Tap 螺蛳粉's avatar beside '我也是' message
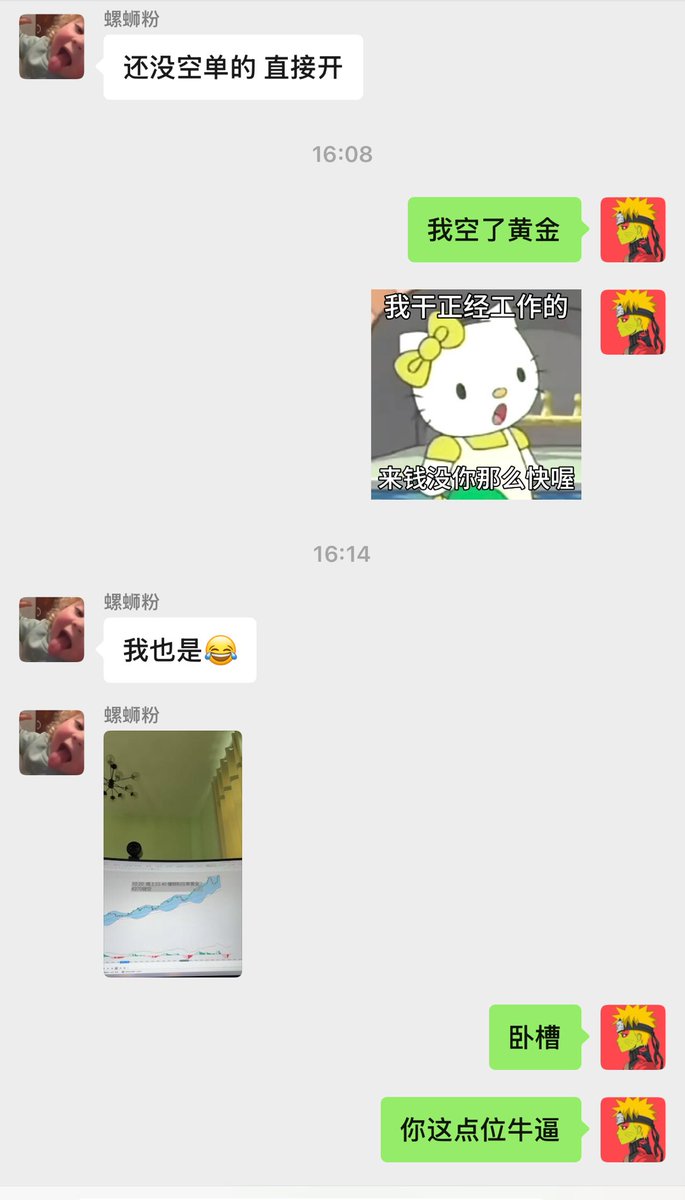This screenshot has height=1200, width=685. [x=51, y=630]
